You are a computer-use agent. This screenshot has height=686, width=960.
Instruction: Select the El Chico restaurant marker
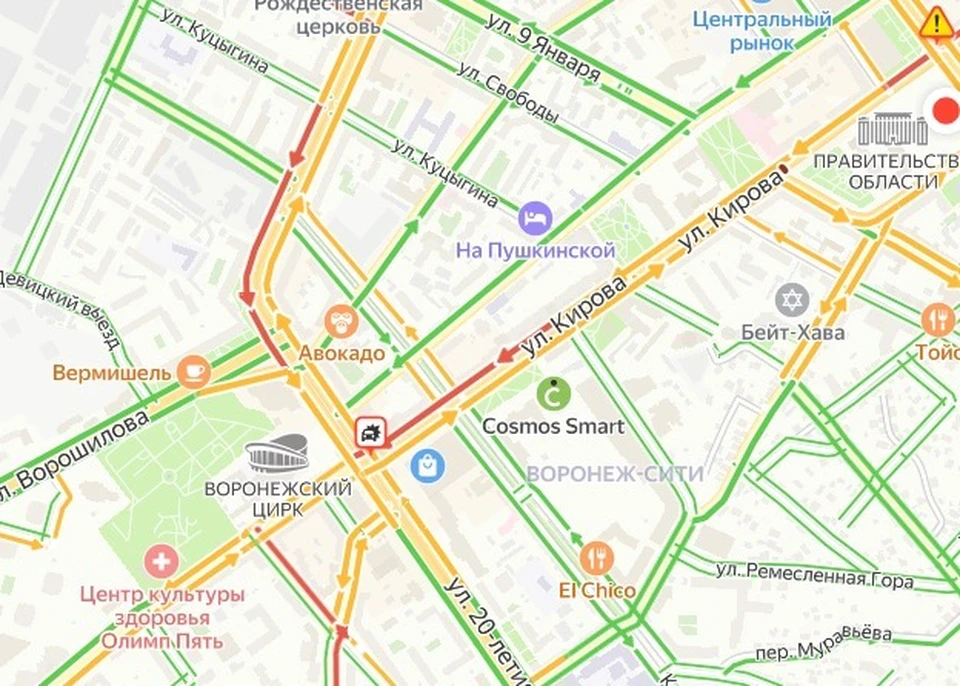click(596, 558)
